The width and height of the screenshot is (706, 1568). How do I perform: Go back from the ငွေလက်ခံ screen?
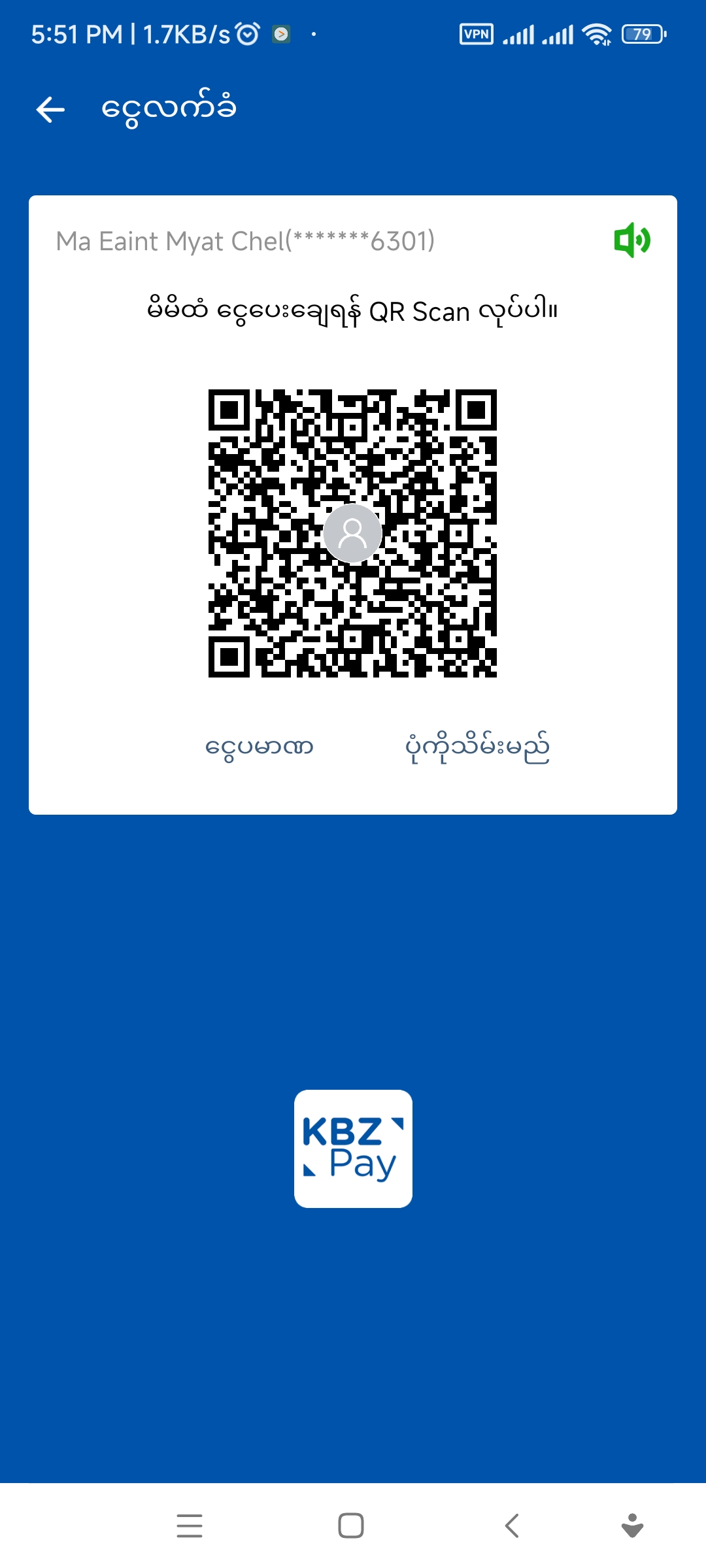point(50,109)
